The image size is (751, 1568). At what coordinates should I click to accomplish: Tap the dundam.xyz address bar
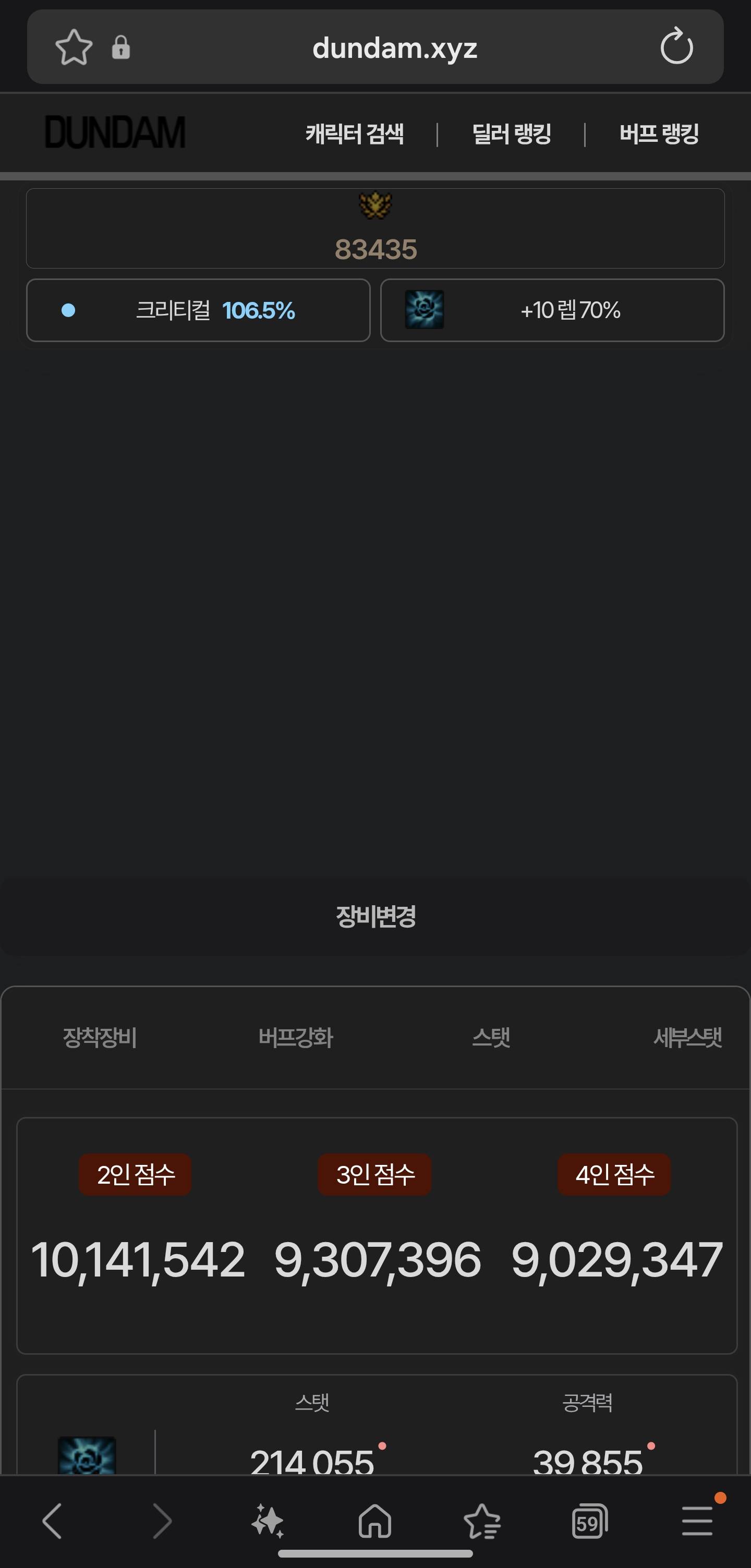click(394, 47)
